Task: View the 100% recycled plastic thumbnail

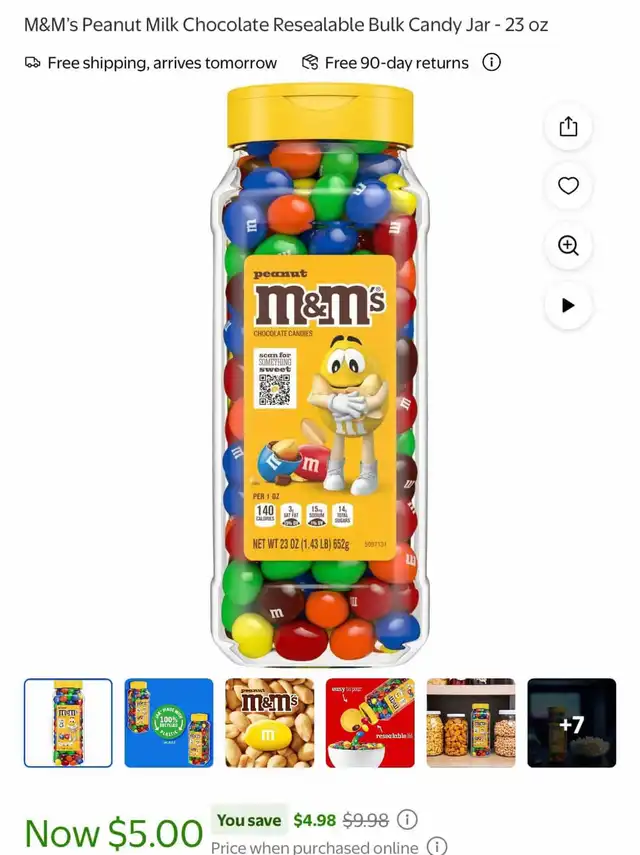Action: pyautogui.click(x=169, y=723)
